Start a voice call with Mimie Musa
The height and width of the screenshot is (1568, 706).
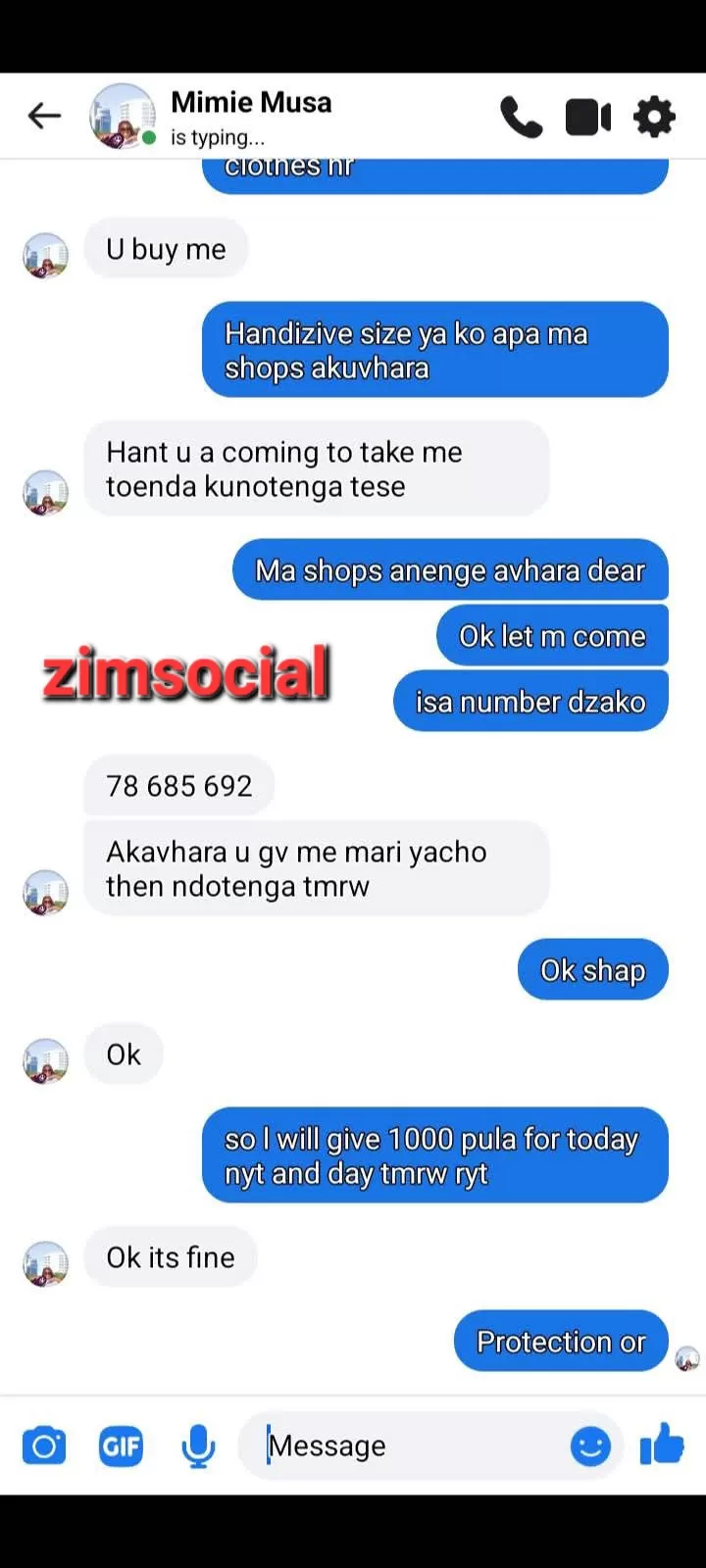pos(521,117)
